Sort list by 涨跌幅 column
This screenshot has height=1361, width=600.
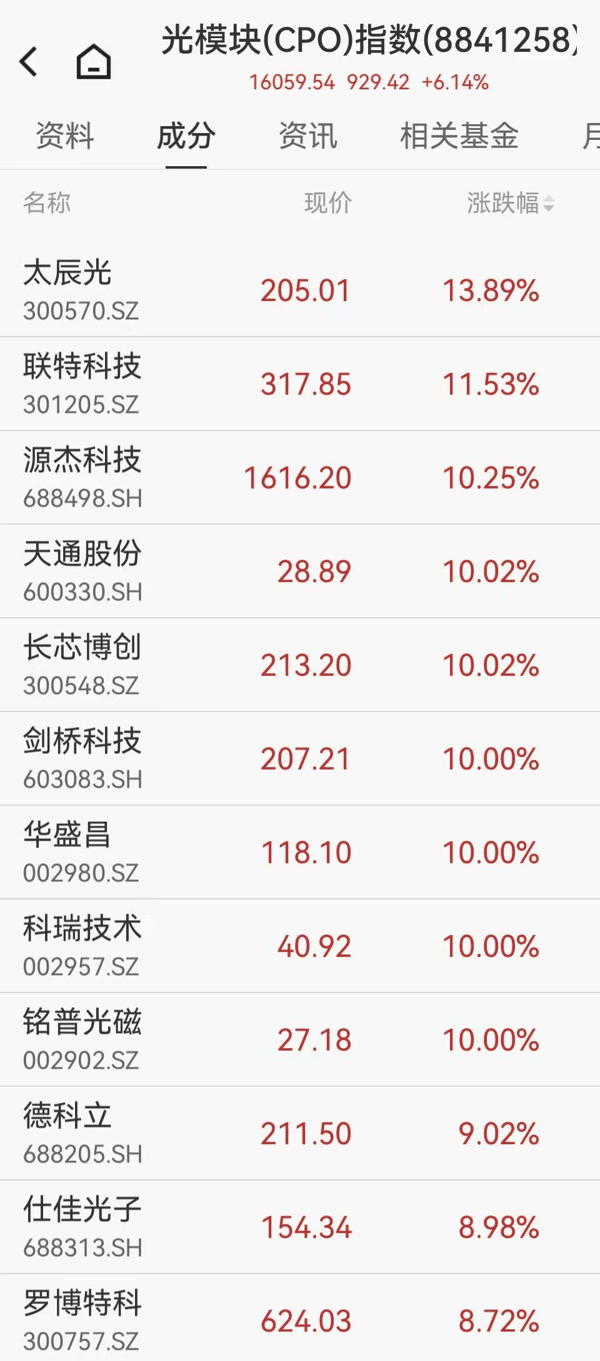[x=511, y=203]
